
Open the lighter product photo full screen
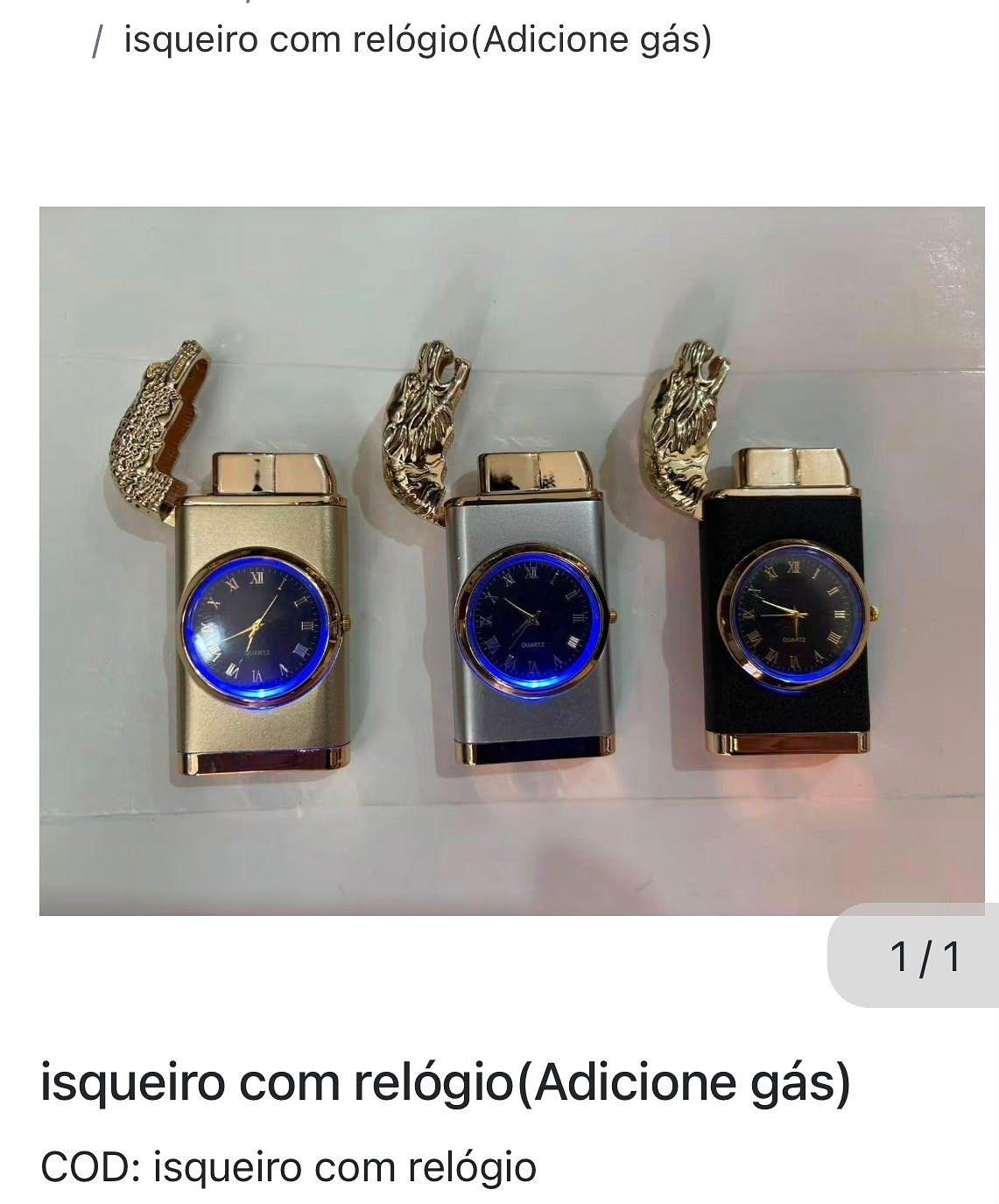click(511, 560)
